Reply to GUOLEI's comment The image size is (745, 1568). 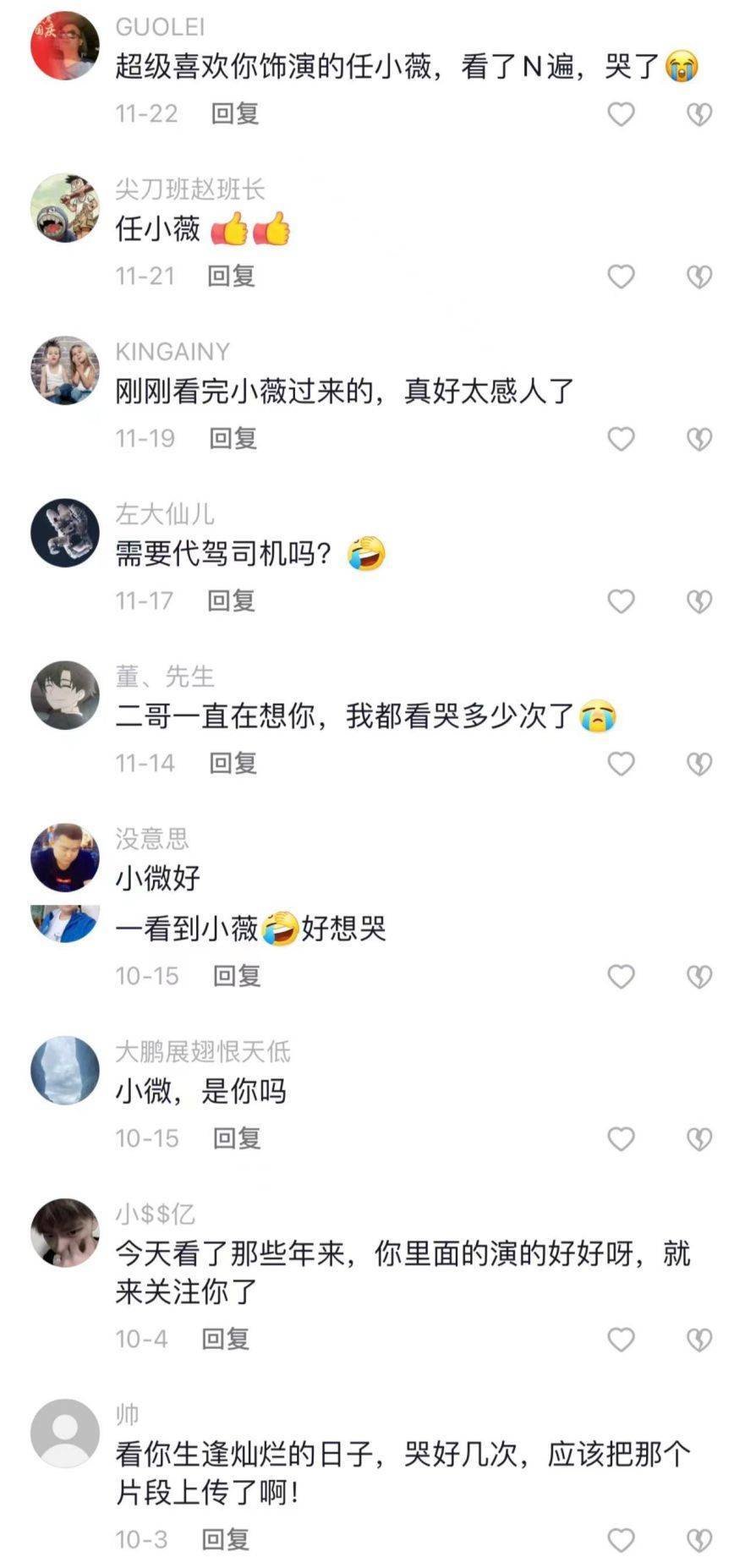point(234,113)
